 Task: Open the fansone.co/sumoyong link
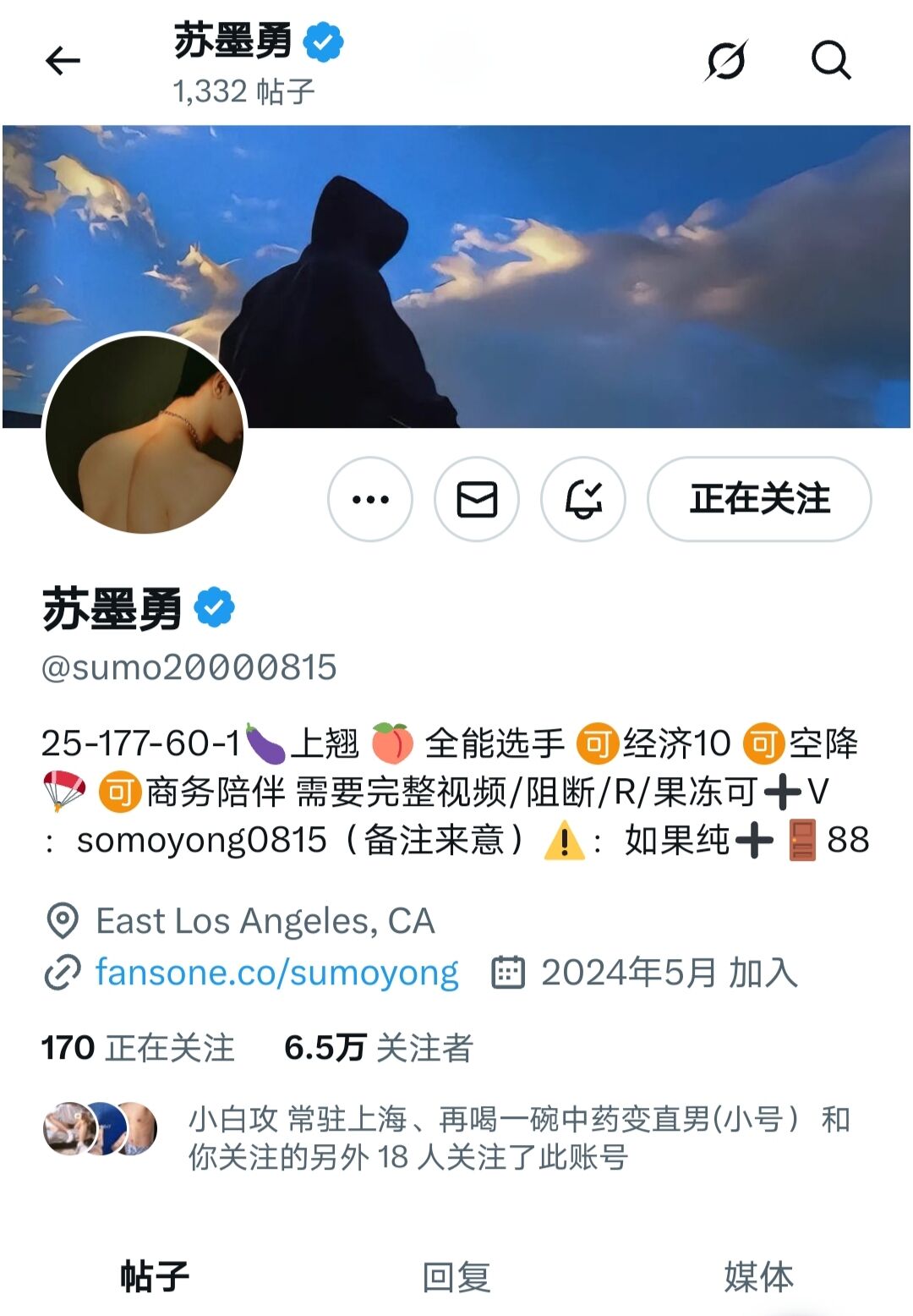point(276,973)
